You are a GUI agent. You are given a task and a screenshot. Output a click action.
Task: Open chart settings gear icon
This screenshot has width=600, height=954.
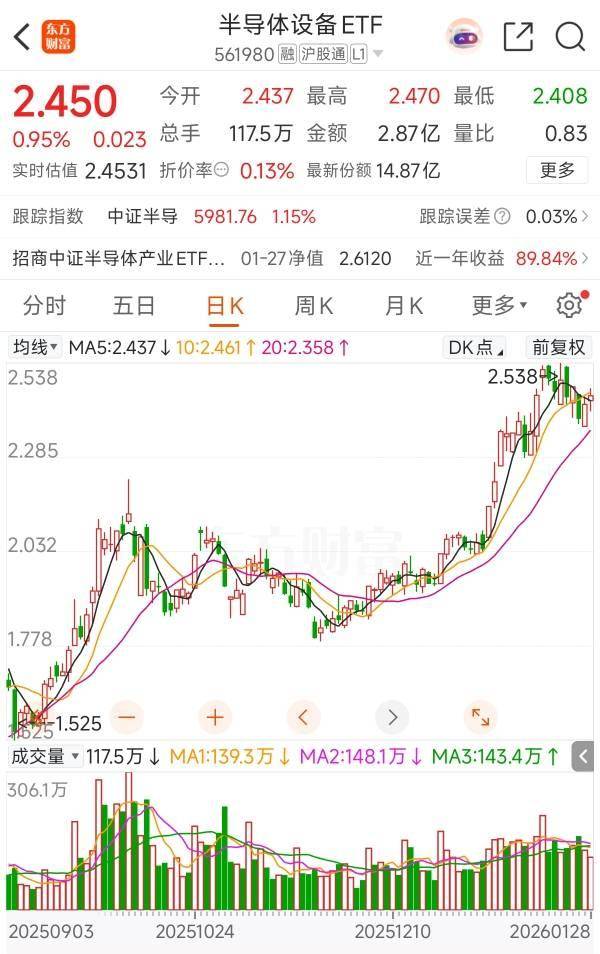point(569,305)
